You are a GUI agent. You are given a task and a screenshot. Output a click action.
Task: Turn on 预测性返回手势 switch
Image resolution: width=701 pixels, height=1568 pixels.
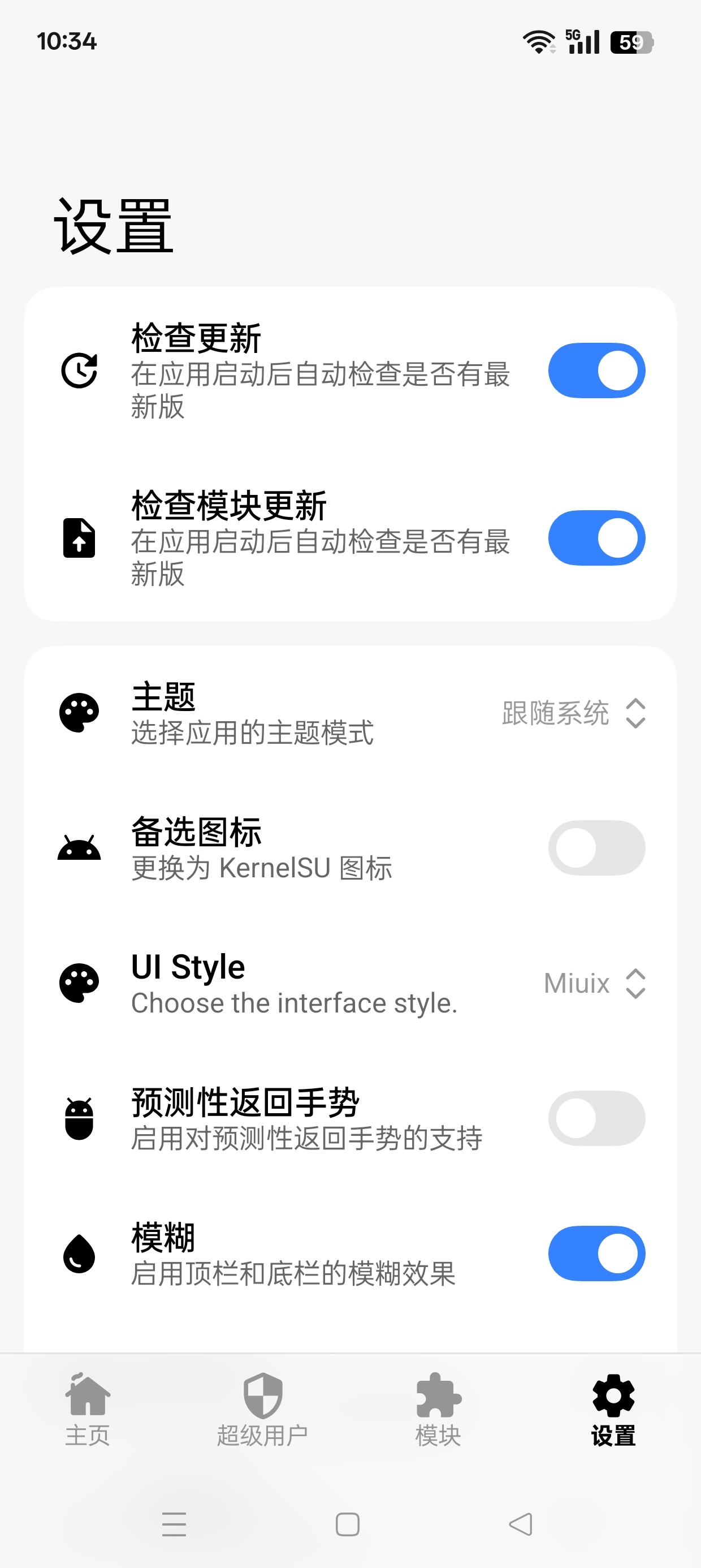(596, 1118)
